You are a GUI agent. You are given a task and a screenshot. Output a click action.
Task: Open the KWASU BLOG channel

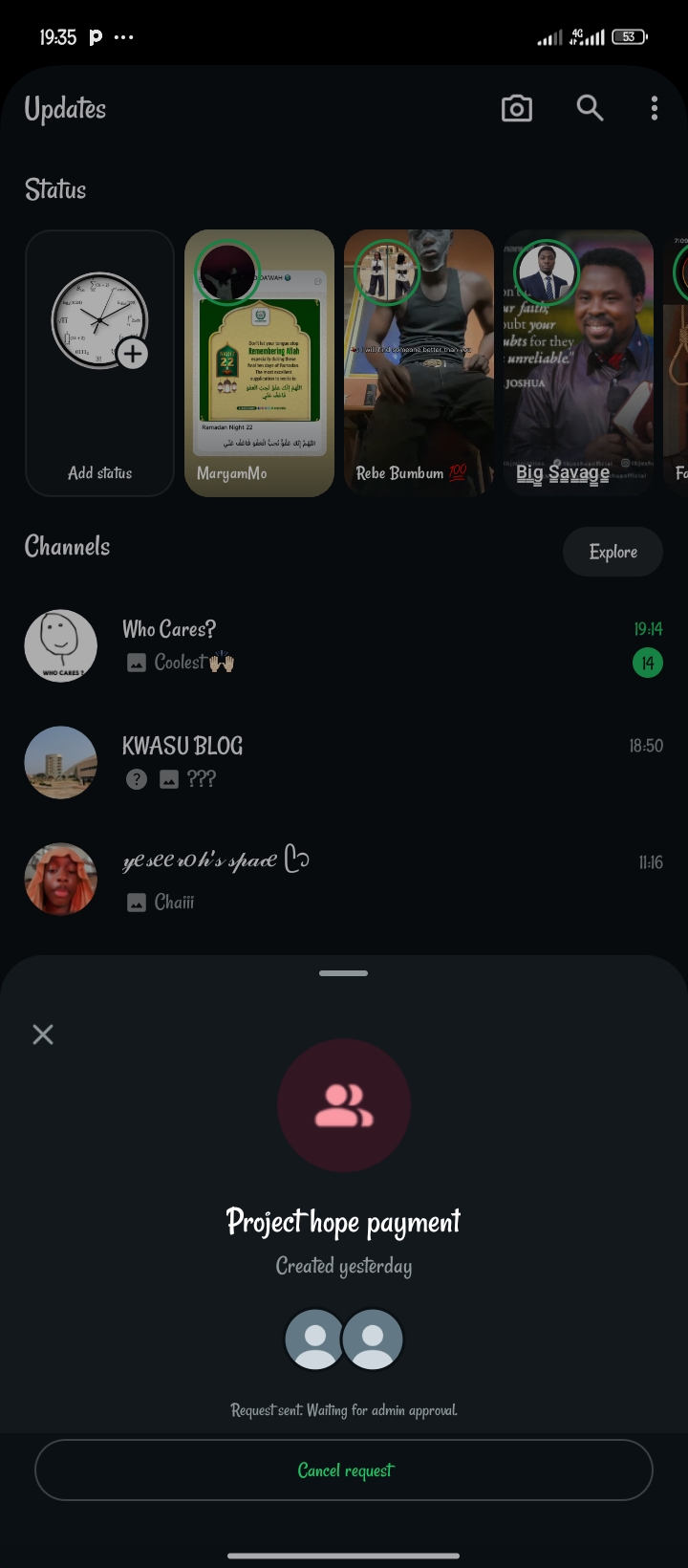tap(344, 762)
